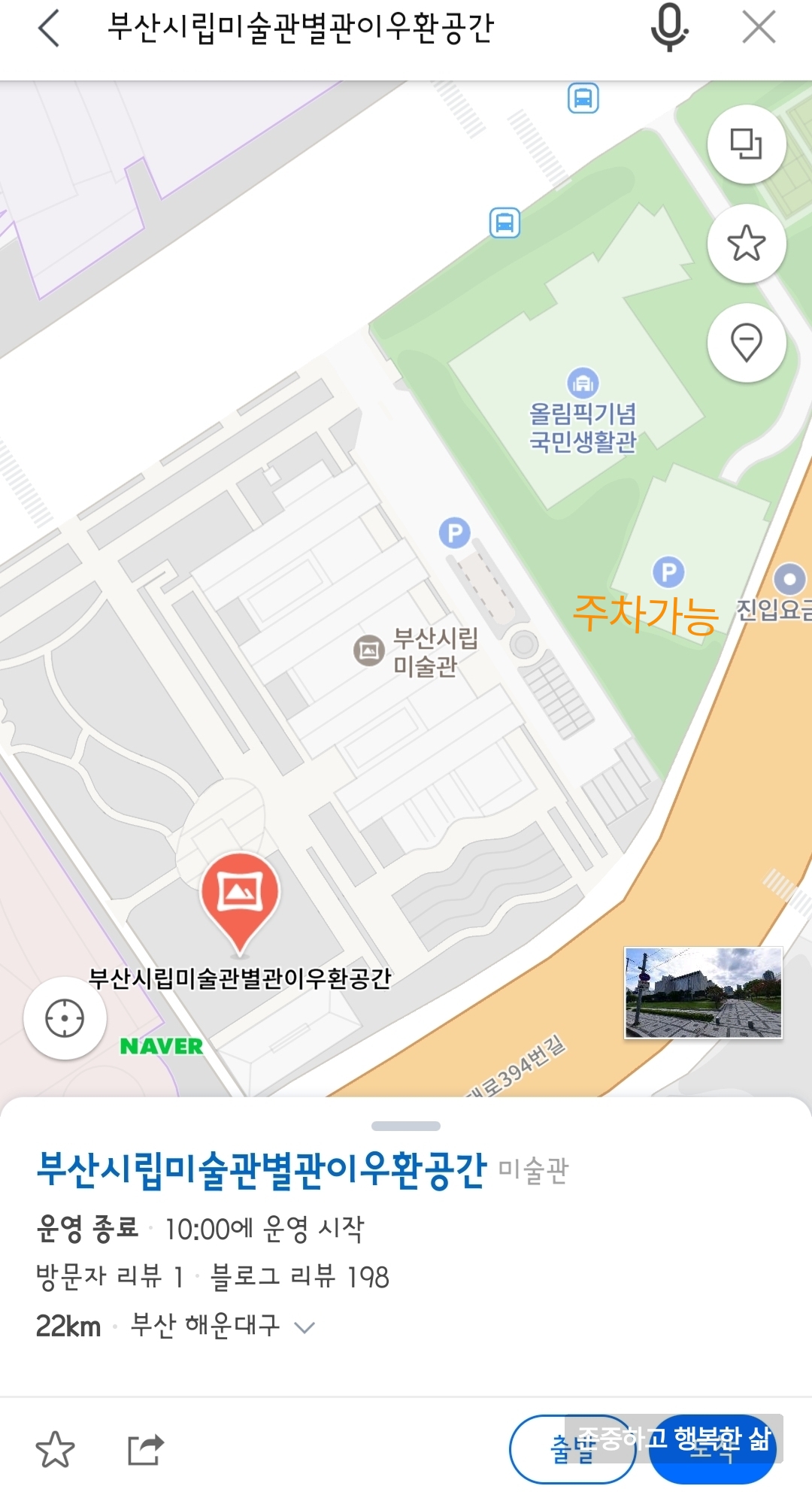Select the 올림픽기념국민생활관 map marker
Image resolution: width=812 pixels, height=1492 pixels.
click(x=583, y=384)
